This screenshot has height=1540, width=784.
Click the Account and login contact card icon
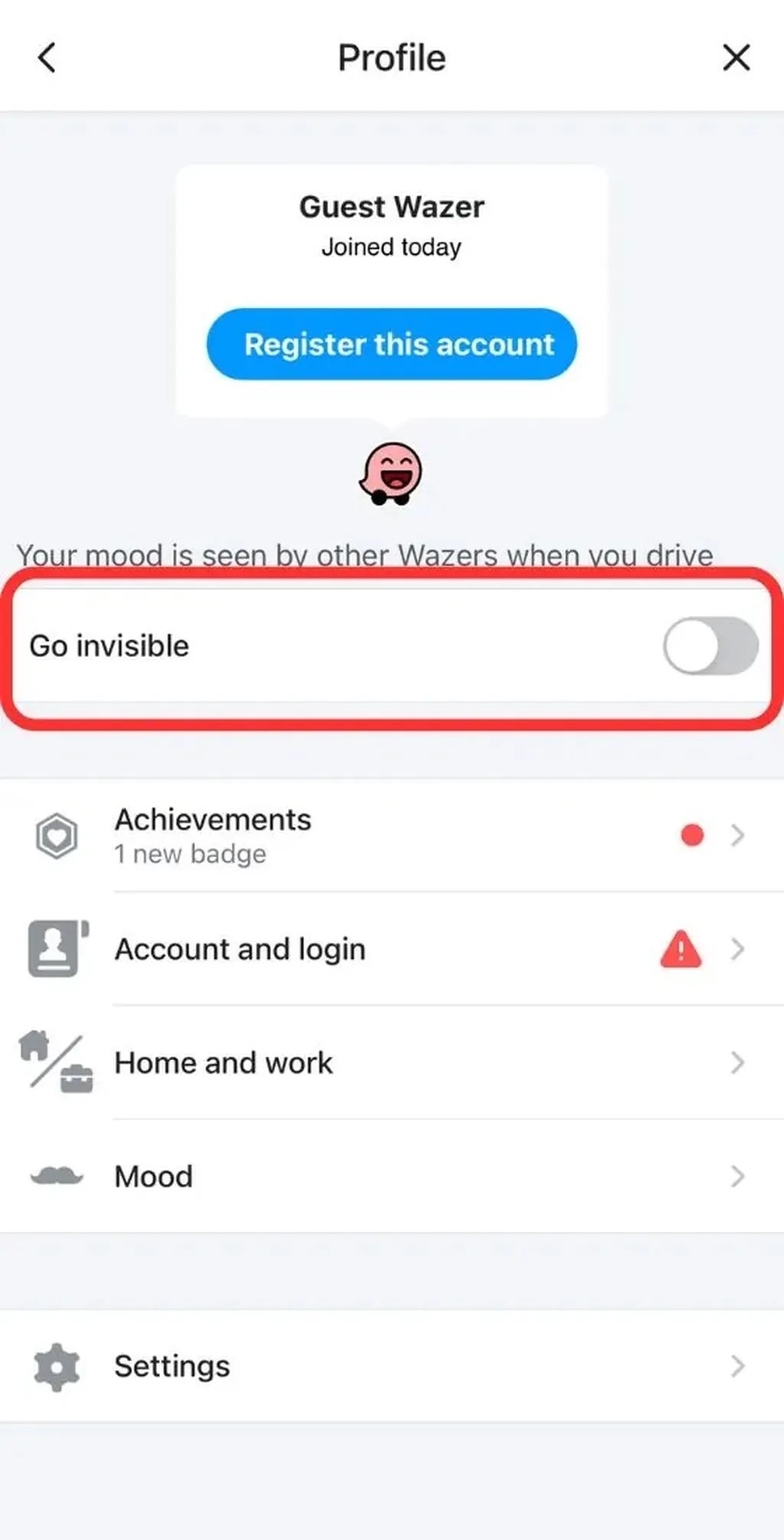pos(55,949)
